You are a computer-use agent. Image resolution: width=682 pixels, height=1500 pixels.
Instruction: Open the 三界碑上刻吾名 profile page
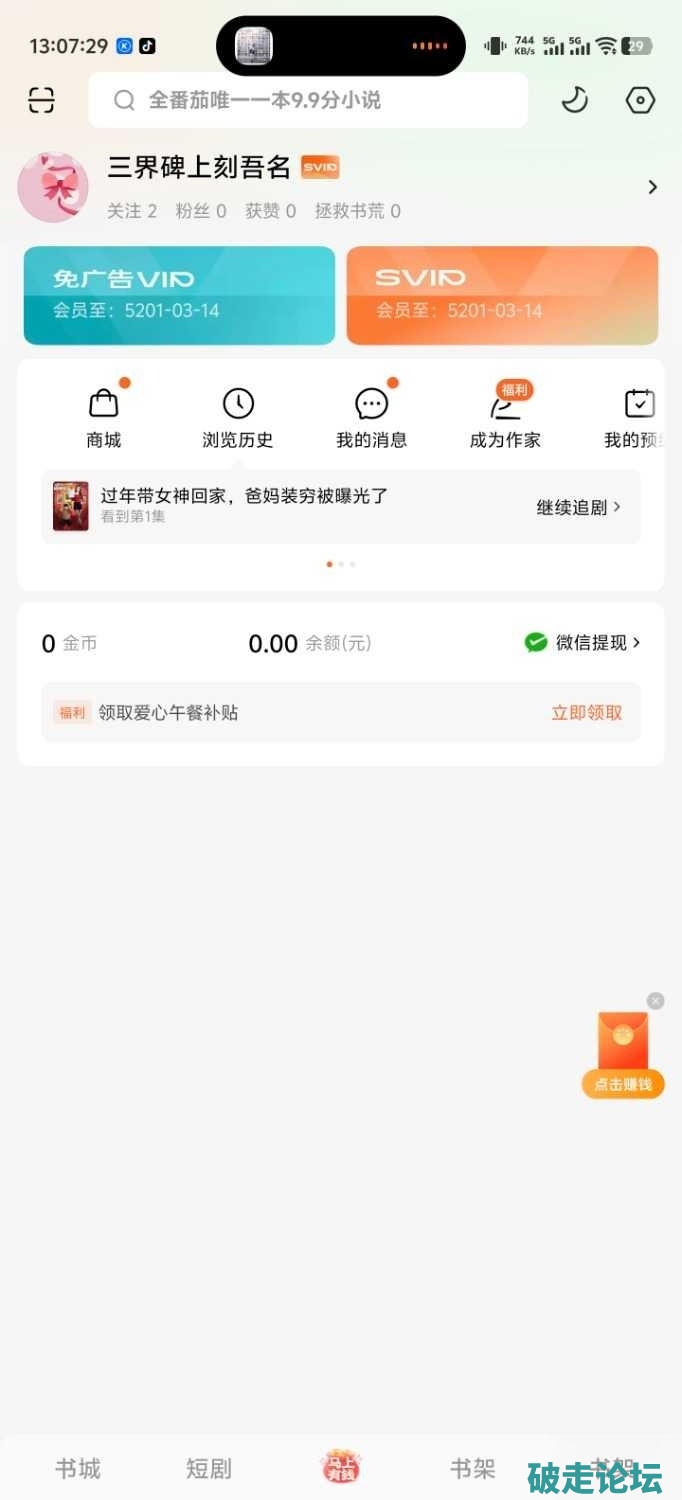199,168
